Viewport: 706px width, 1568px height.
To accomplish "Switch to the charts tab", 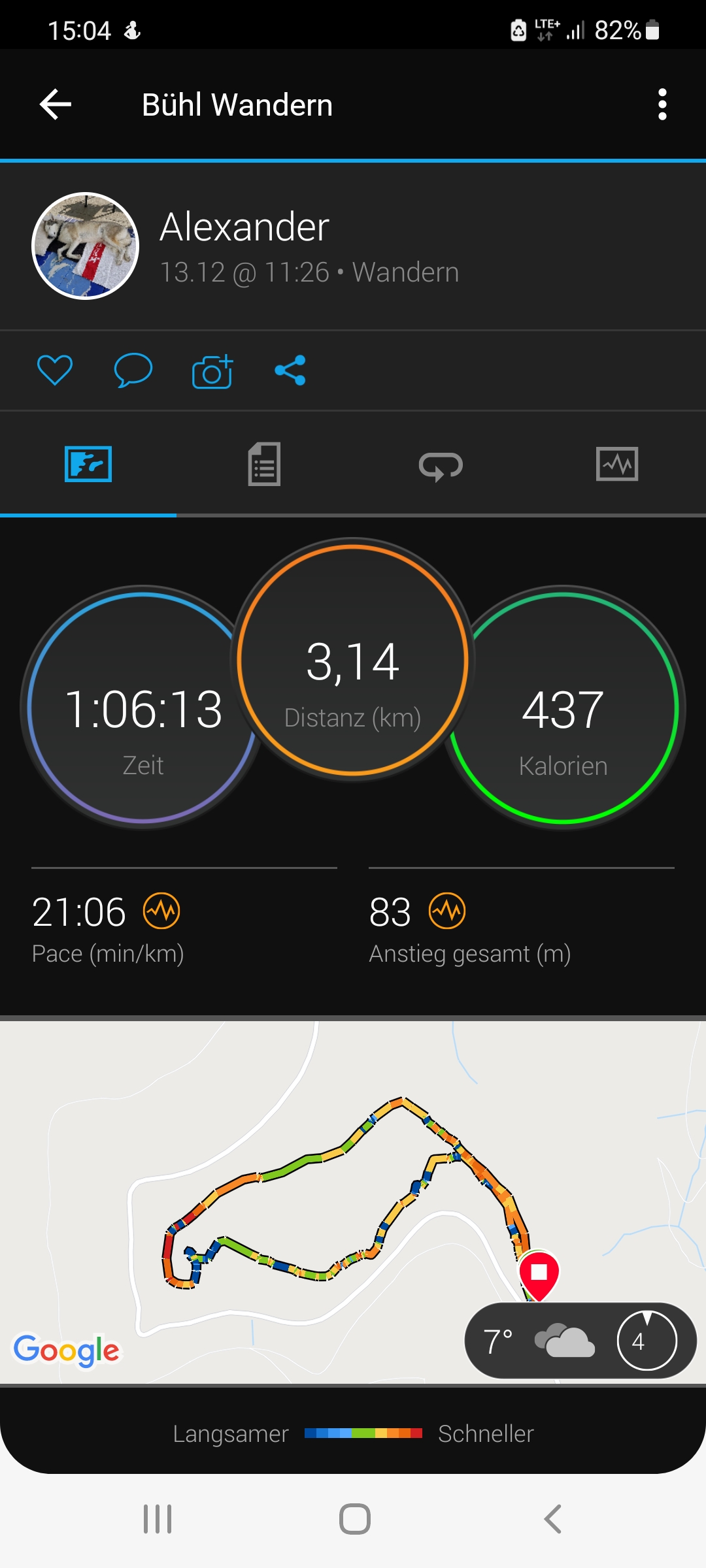I will tap(617, 465).
